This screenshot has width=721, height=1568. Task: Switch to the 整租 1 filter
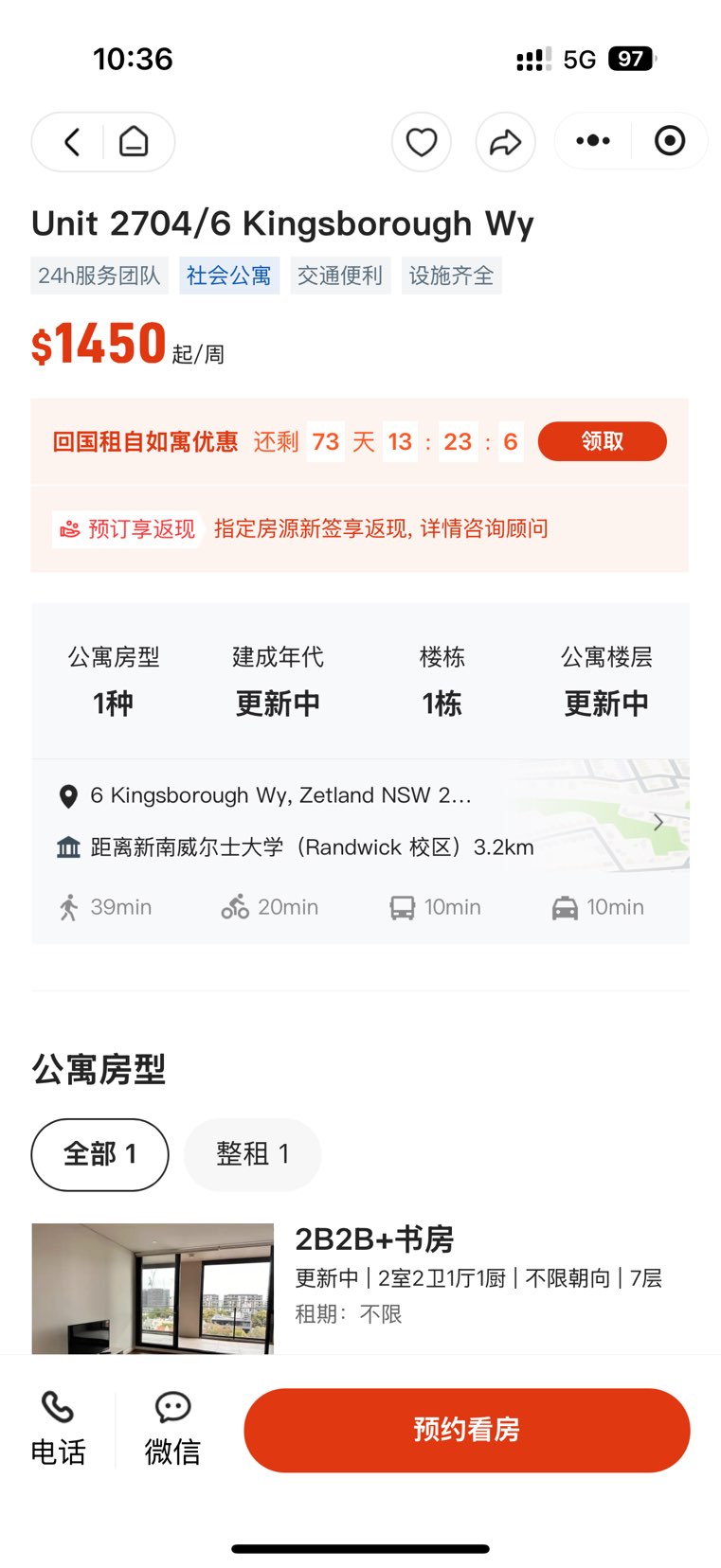point(252,1153)
